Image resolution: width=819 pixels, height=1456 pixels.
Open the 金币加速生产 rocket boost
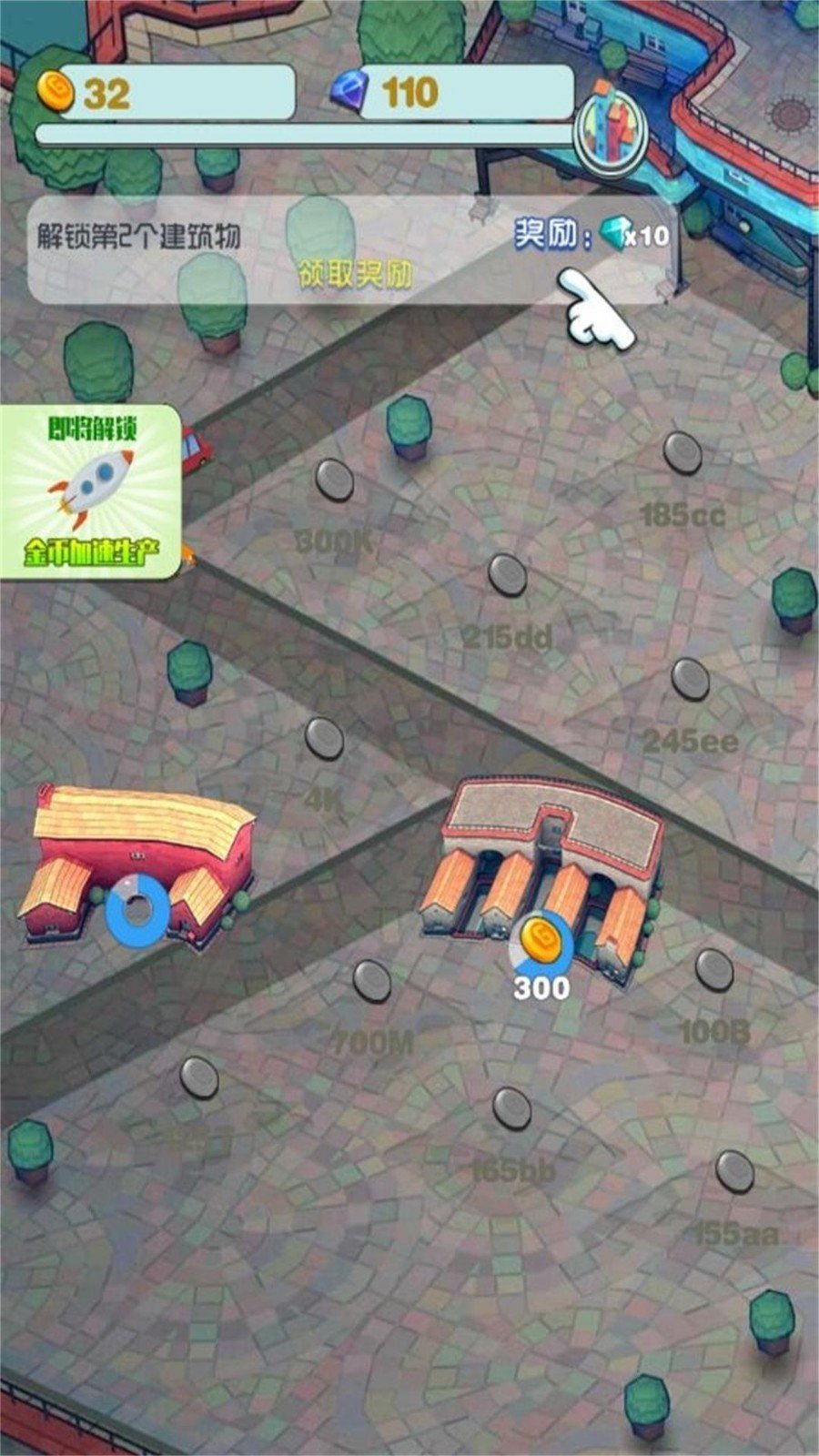91,492
